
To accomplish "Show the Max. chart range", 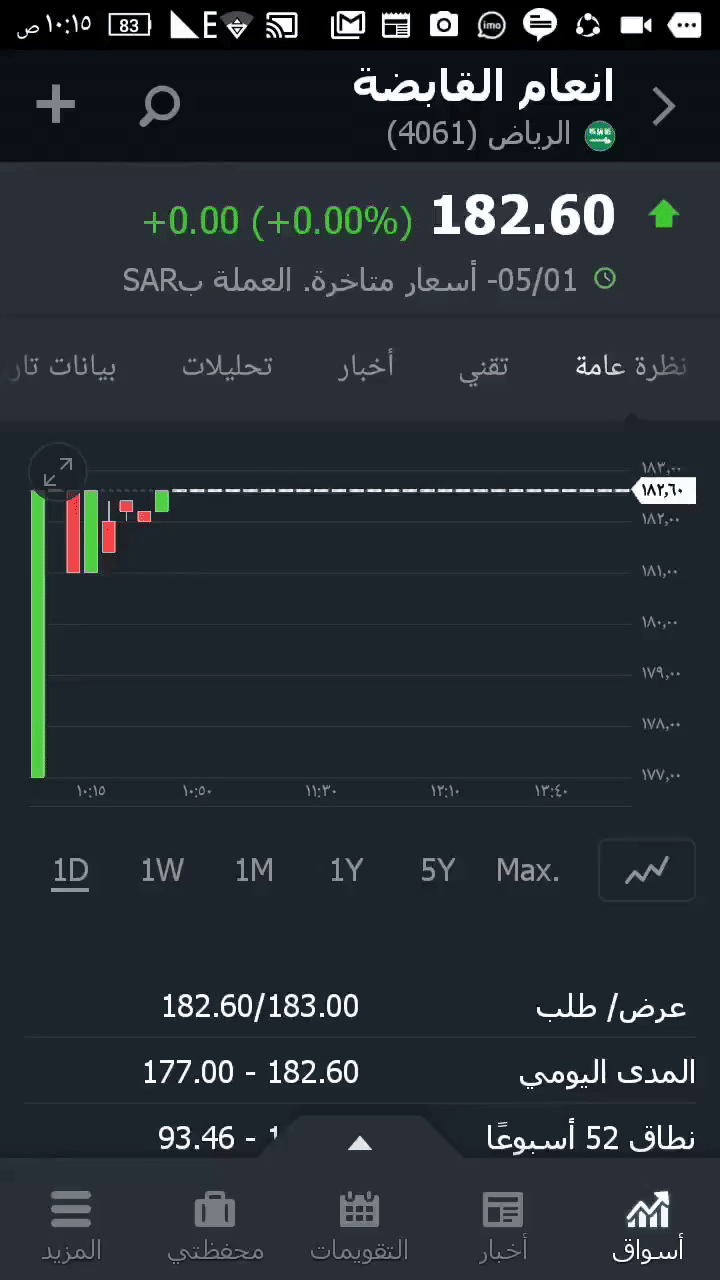I will click(x=528, y=871).
